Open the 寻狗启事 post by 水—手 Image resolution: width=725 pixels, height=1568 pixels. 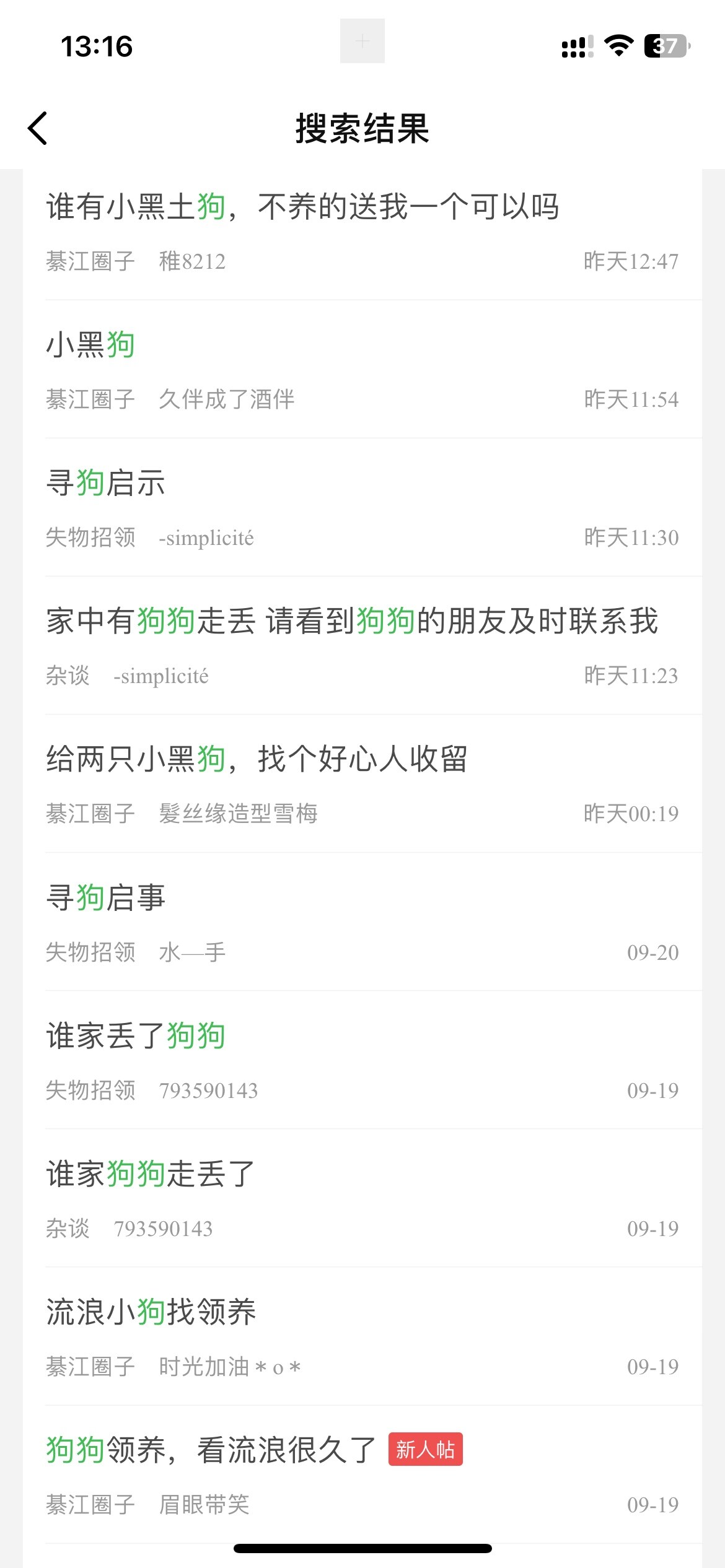click(106, 898)
